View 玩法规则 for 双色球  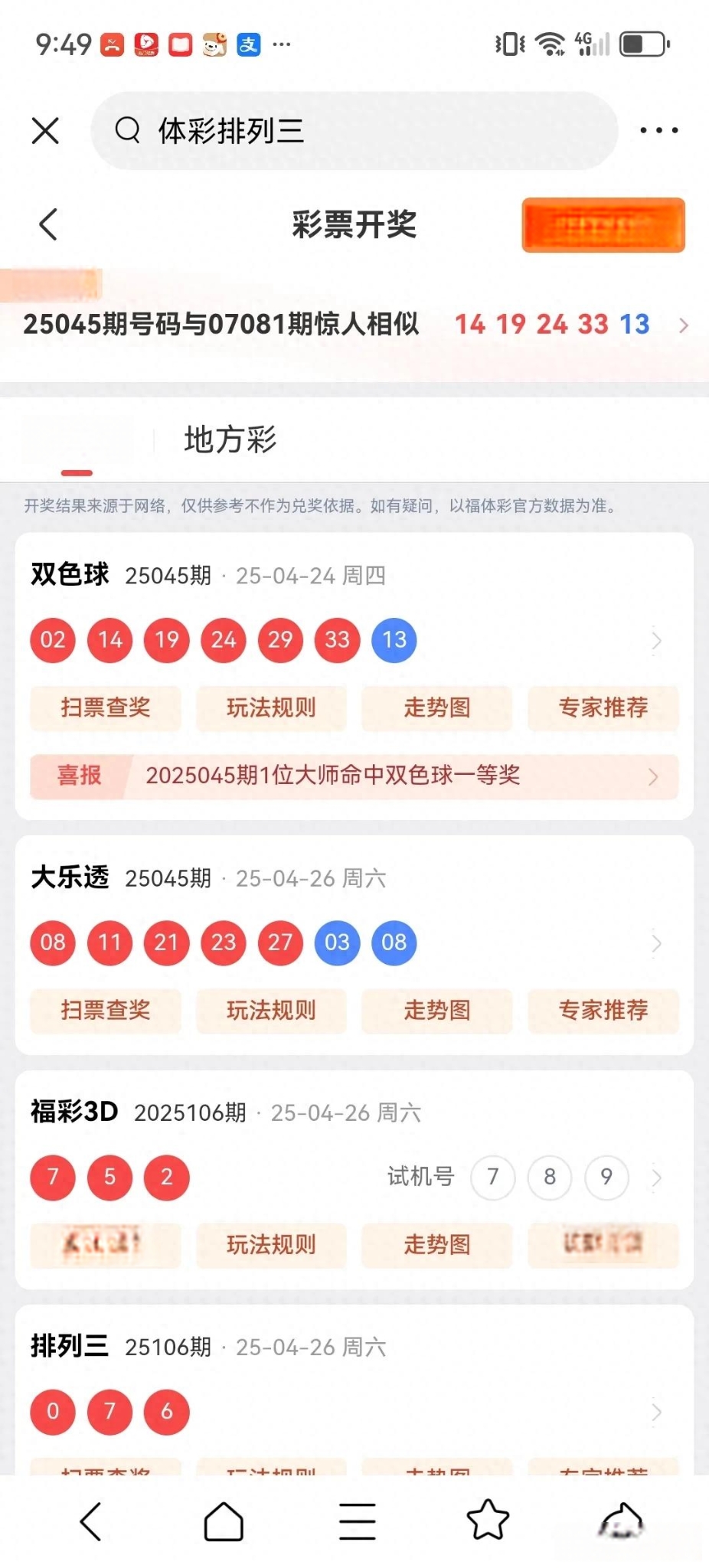pyautogui.click(x=271, y=707)
